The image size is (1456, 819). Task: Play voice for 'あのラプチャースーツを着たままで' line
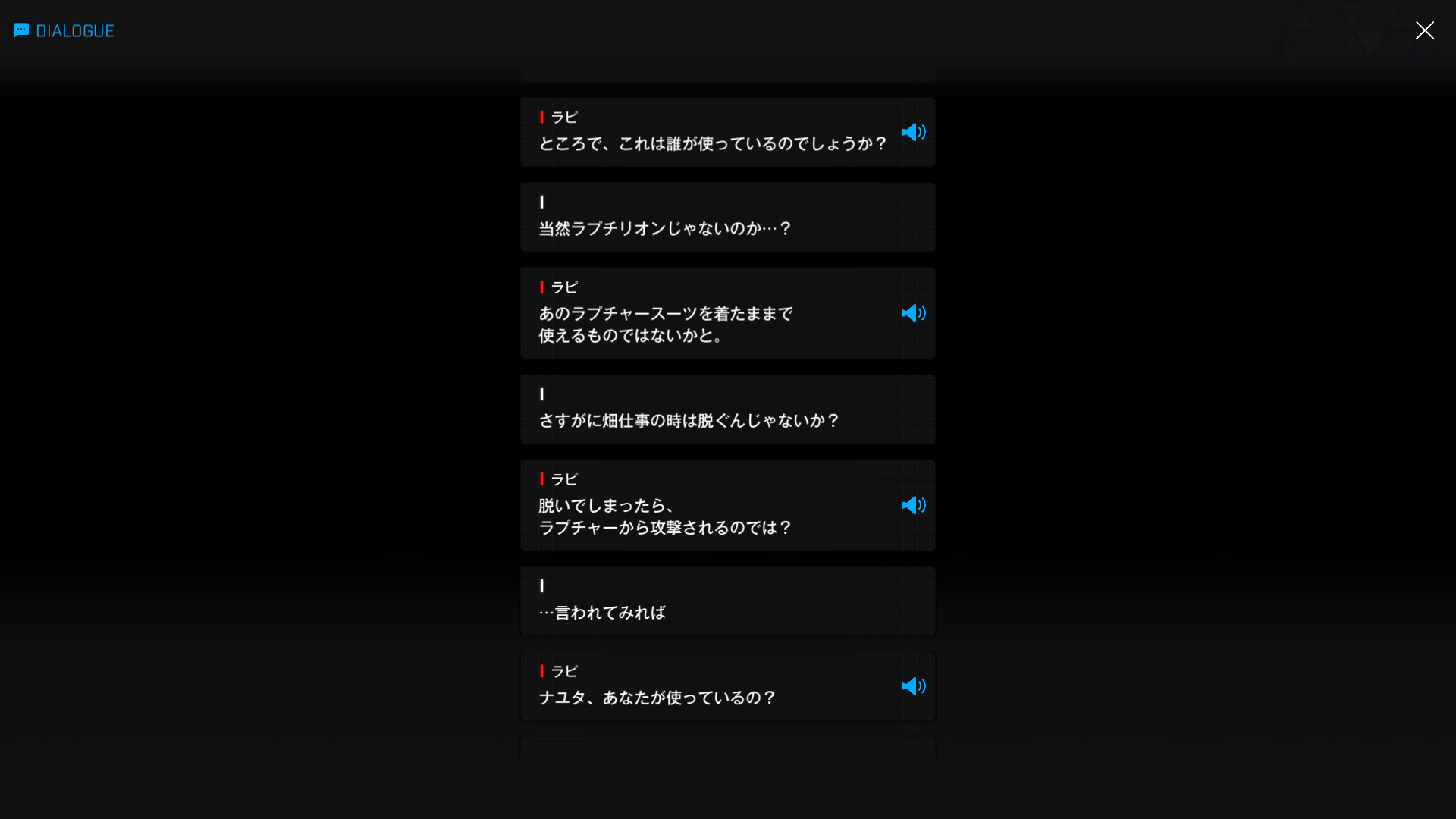pyautogui.click(x=913, y=313)
